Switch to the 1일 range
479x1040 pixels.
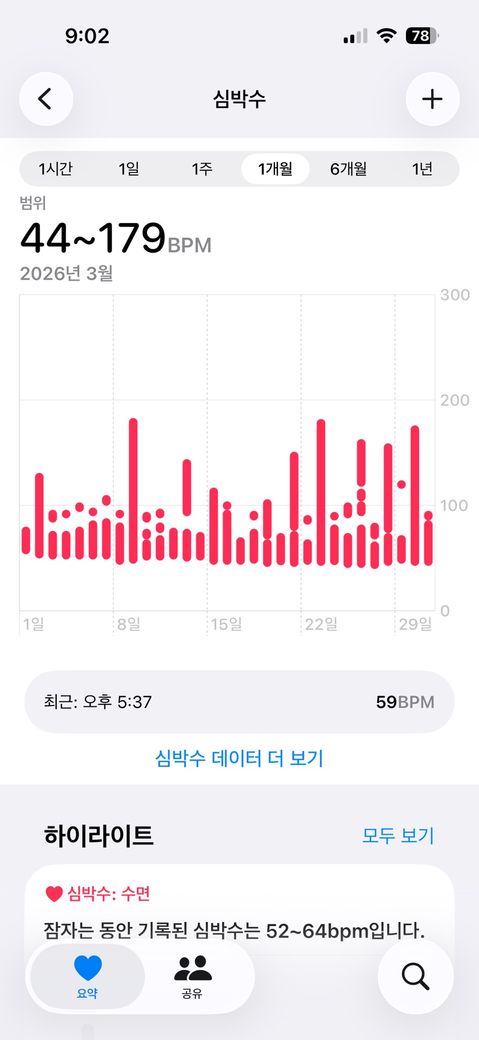(x=129, y=169)
